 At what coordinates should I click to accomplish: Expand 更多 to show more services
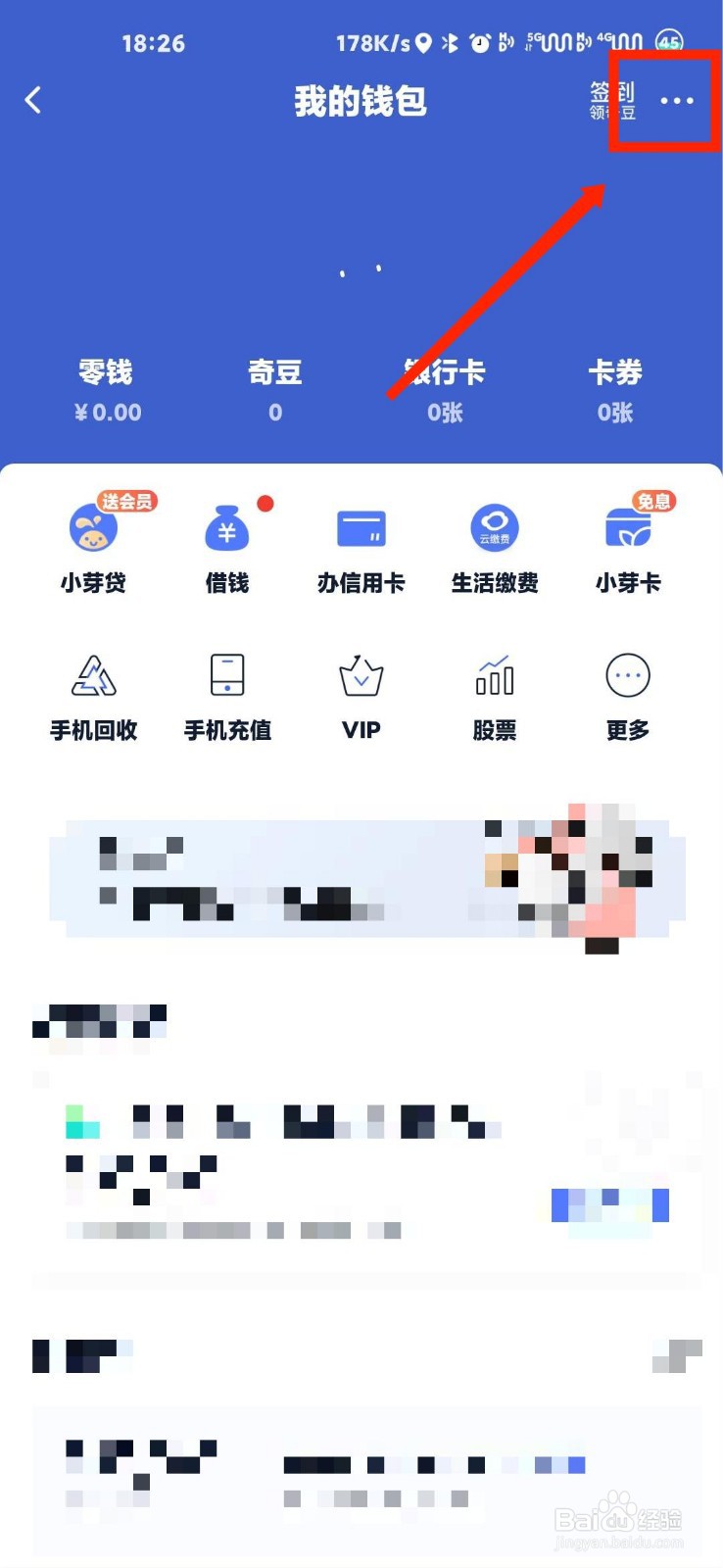click(628, 691)
